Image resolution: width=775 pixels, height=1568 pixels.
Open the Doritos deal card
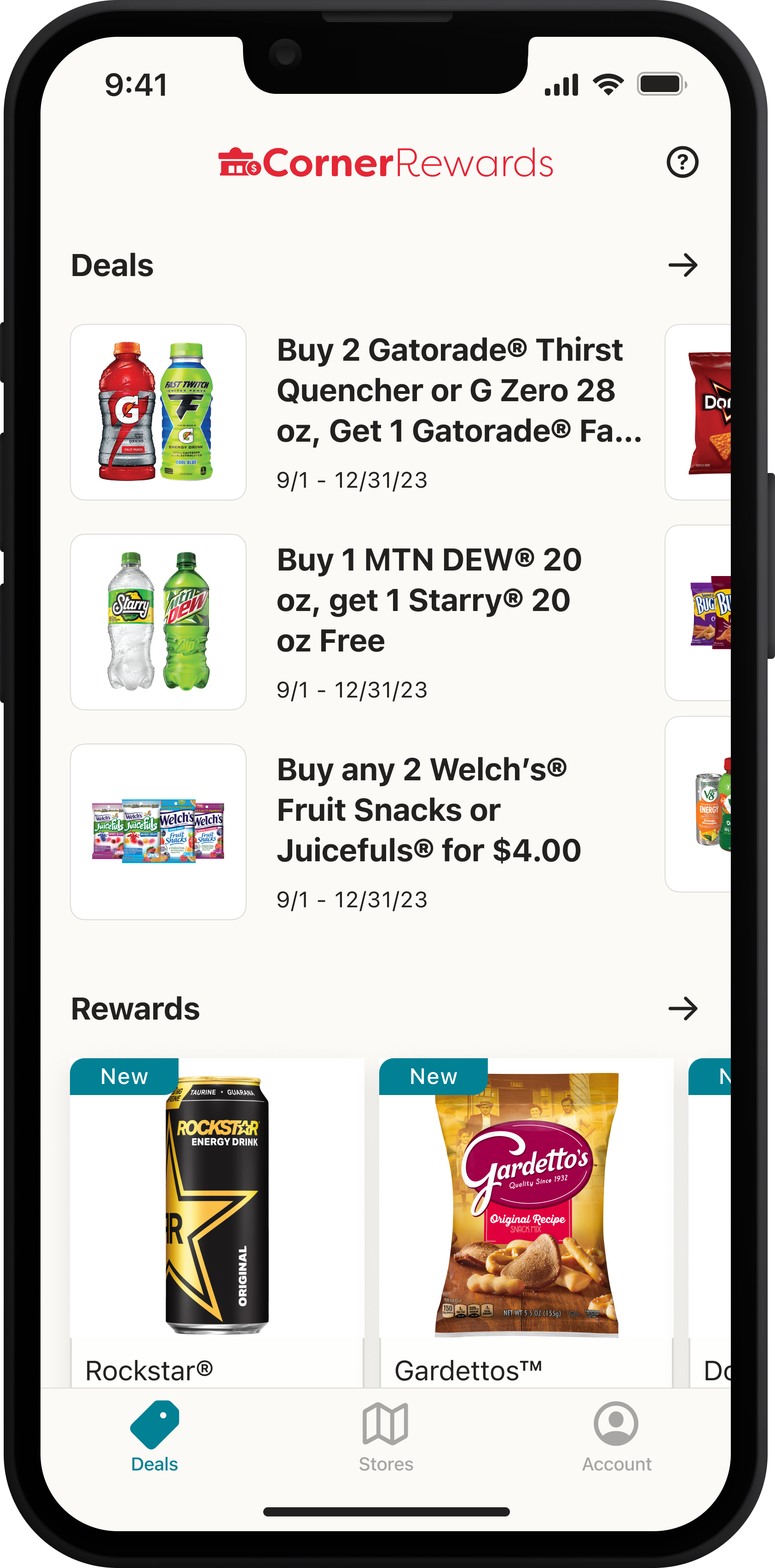coord(700,412)
